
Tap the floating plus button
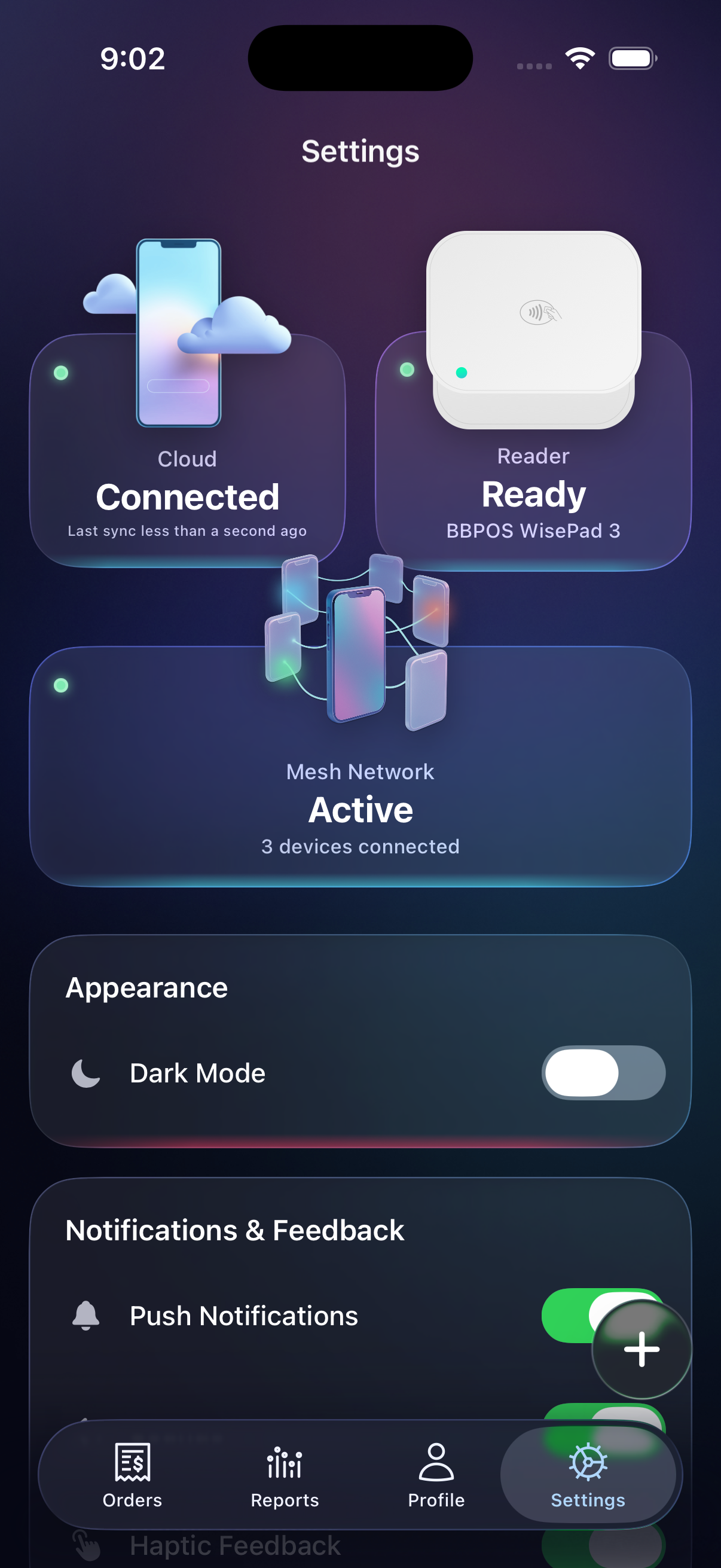coord(641,1349)
